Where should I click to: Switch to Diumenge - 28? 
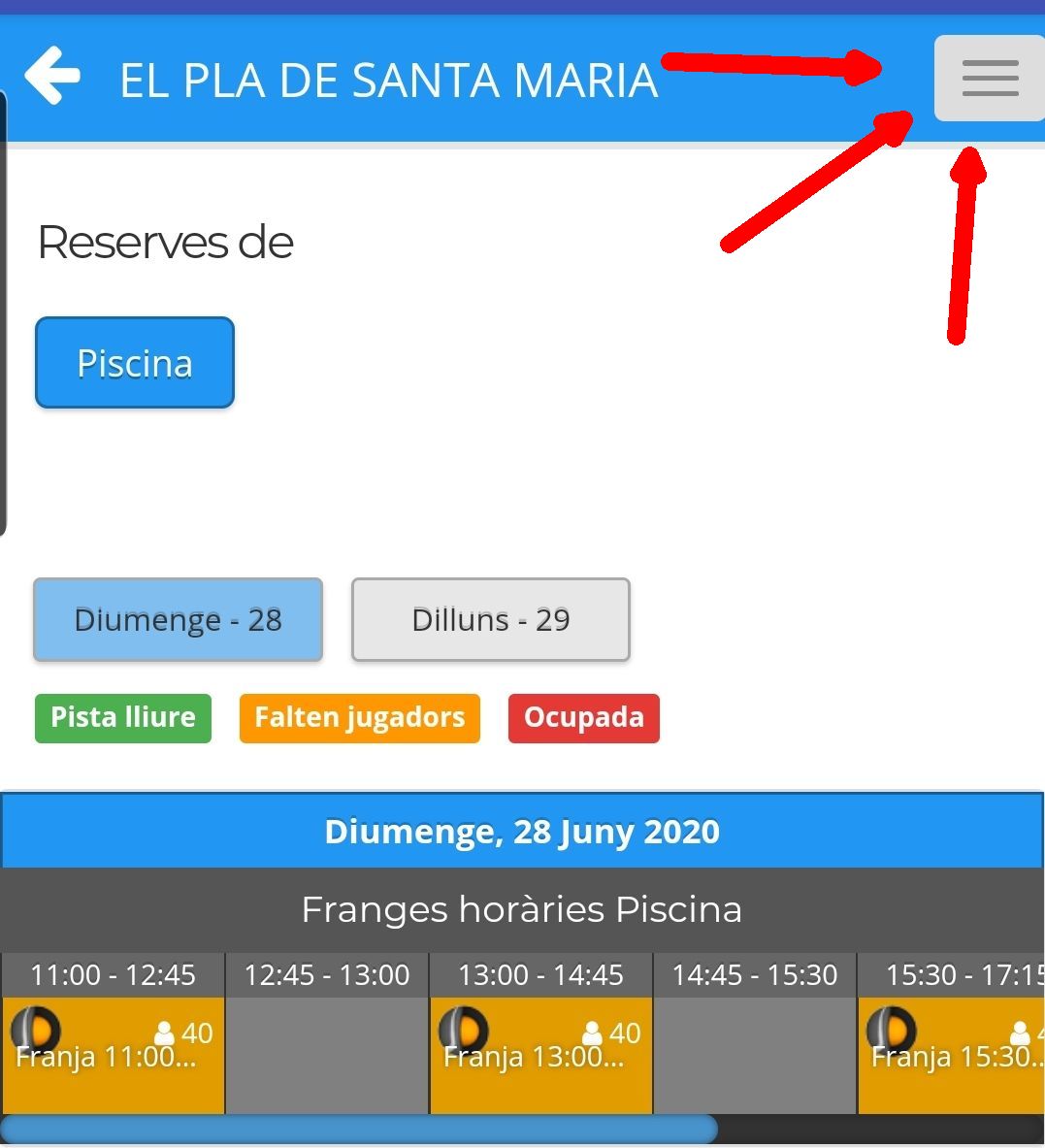(x=178, y=620)
